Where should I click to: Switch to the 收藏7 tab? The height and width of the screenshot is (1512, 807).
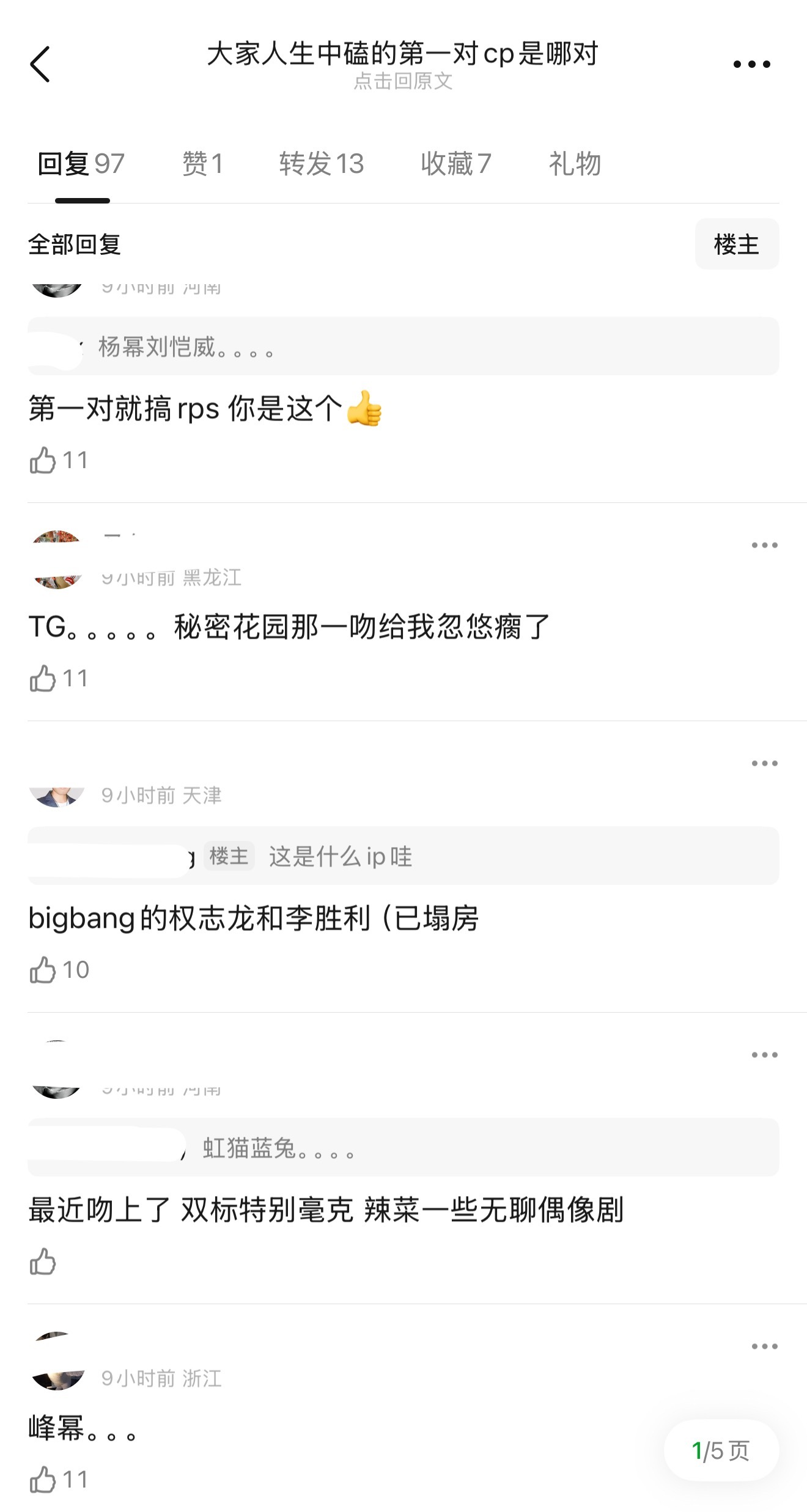[455, 163]
